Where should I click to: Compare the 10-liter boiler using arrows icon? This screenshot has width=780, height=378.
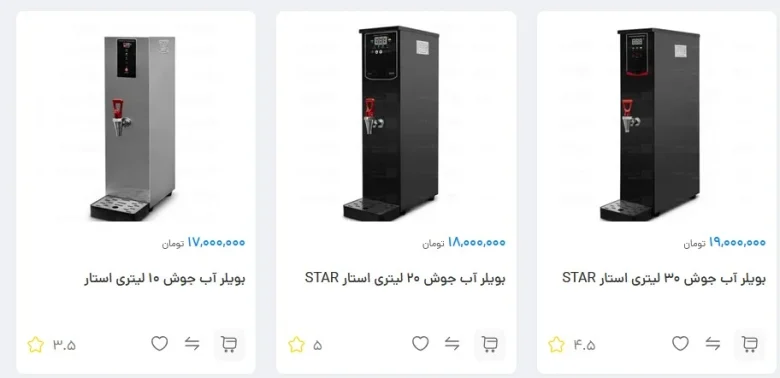[192, 344]
